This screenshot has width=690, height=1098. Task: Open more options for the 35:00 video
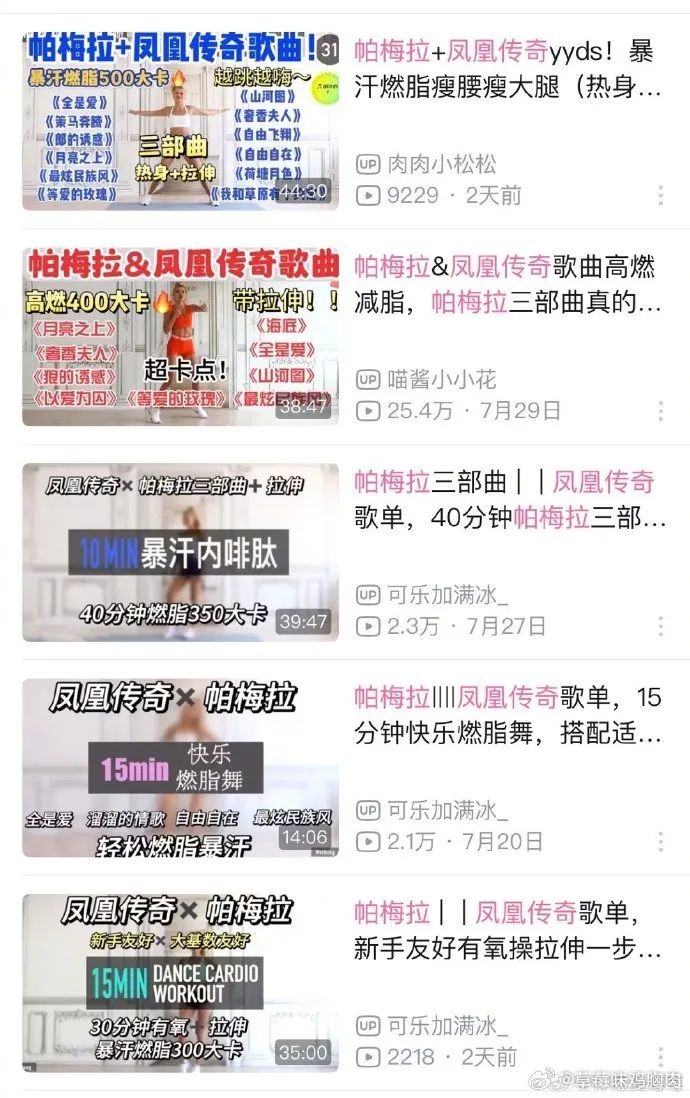(x=661, y=1057)
